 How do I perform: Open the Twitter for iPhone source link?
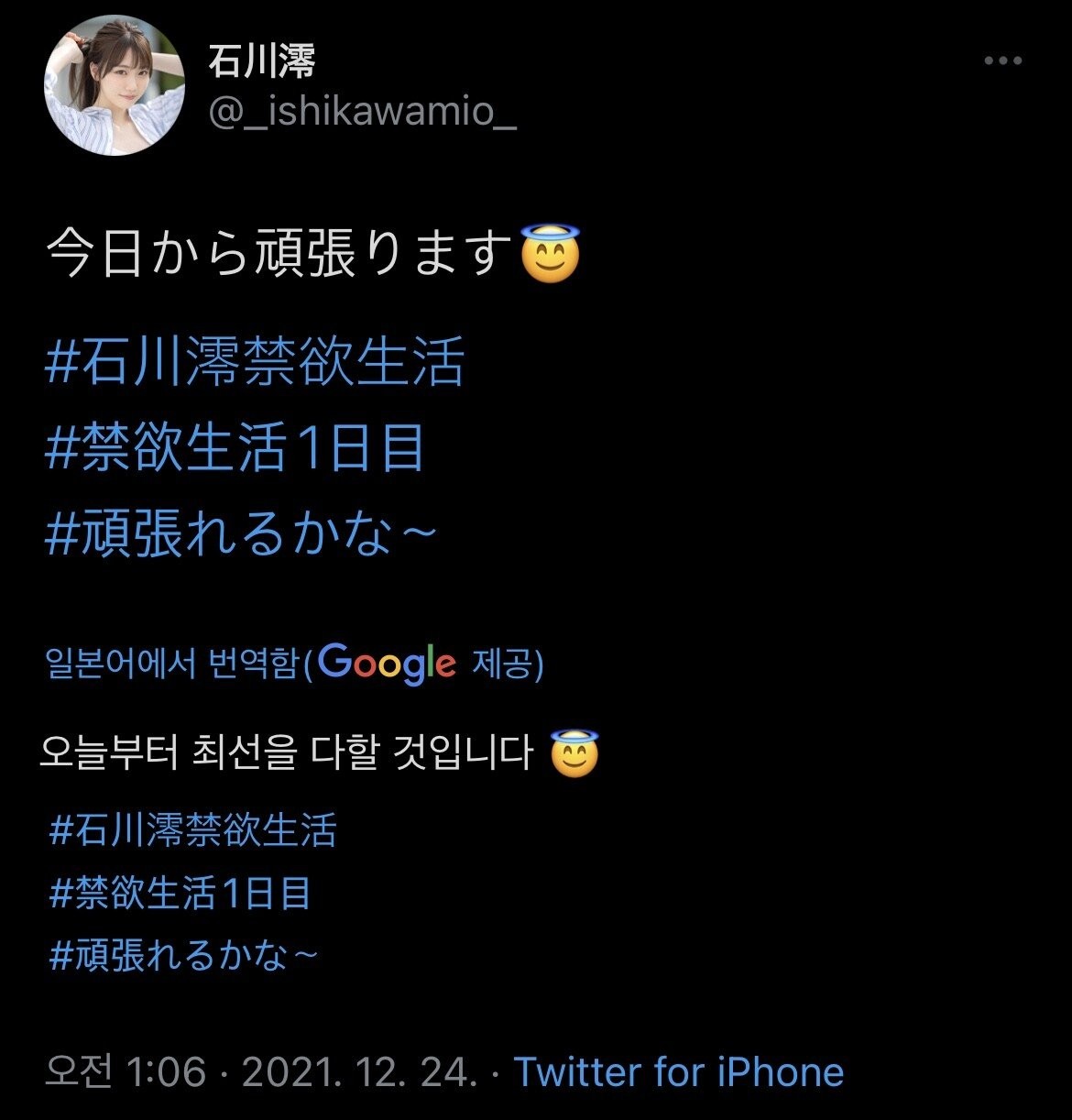pyautogui.click(x=678, y=1071)
